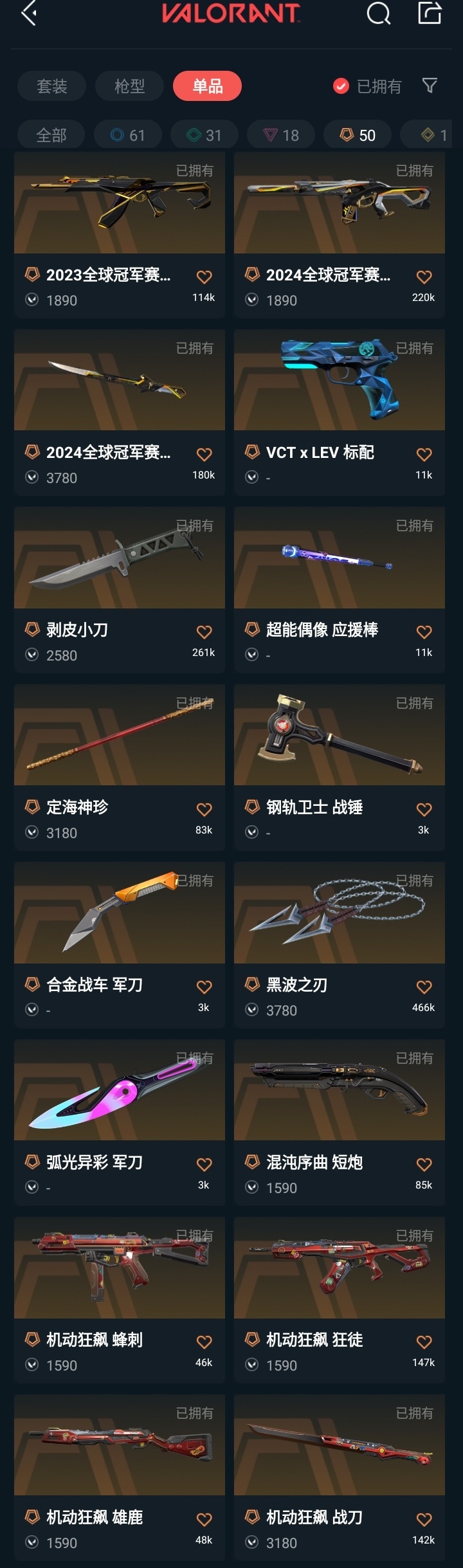This screenshot has width=463, height=1568.
Task: Switch to the 套装 tab
Action: pos(51,86)
